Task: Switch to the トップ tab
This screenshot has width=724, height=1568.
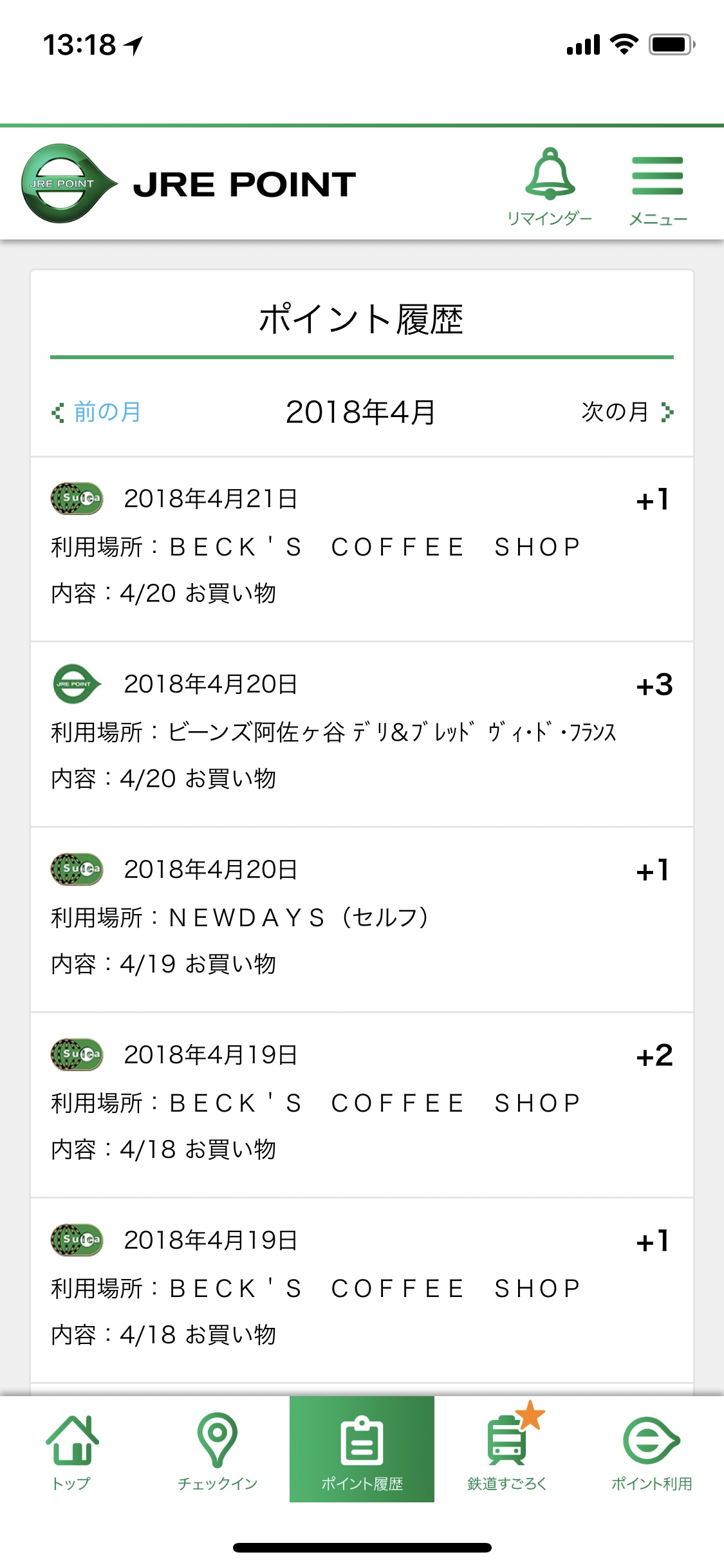Action: click(72, 1450)
